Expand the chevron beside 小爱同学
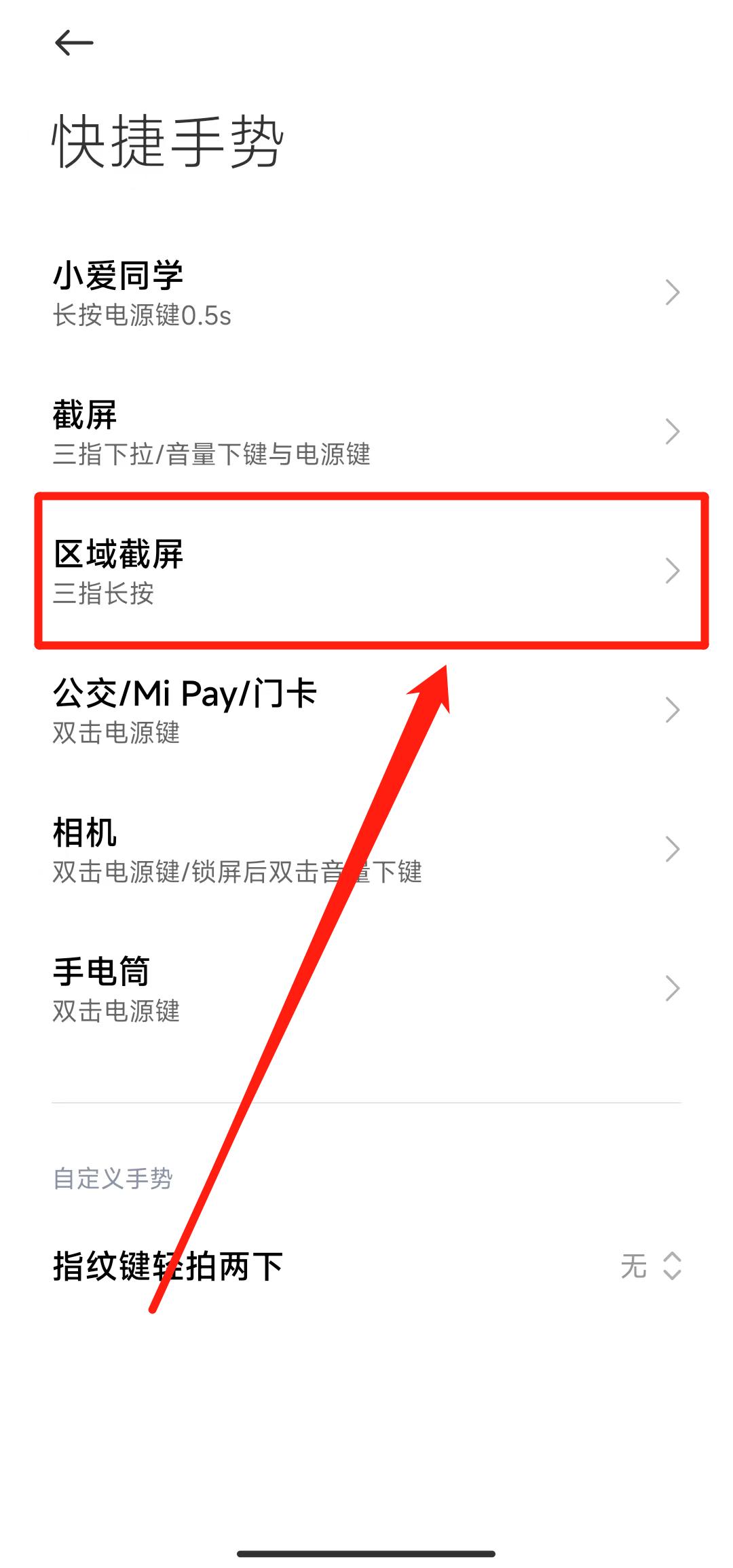This screenshot has height=1568, width=733. 672,292
